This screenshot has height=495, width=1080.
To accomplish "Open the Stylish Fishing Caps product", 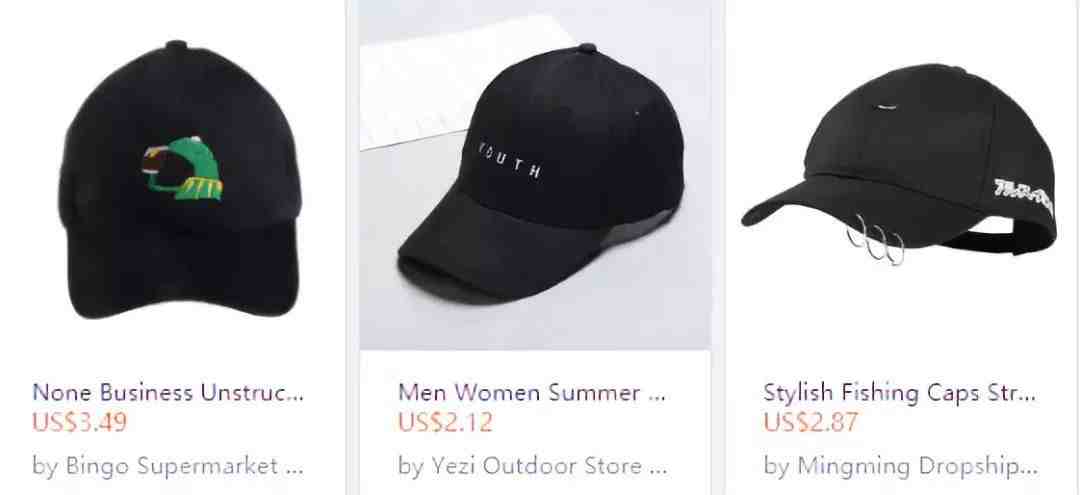I will [899, 392].
